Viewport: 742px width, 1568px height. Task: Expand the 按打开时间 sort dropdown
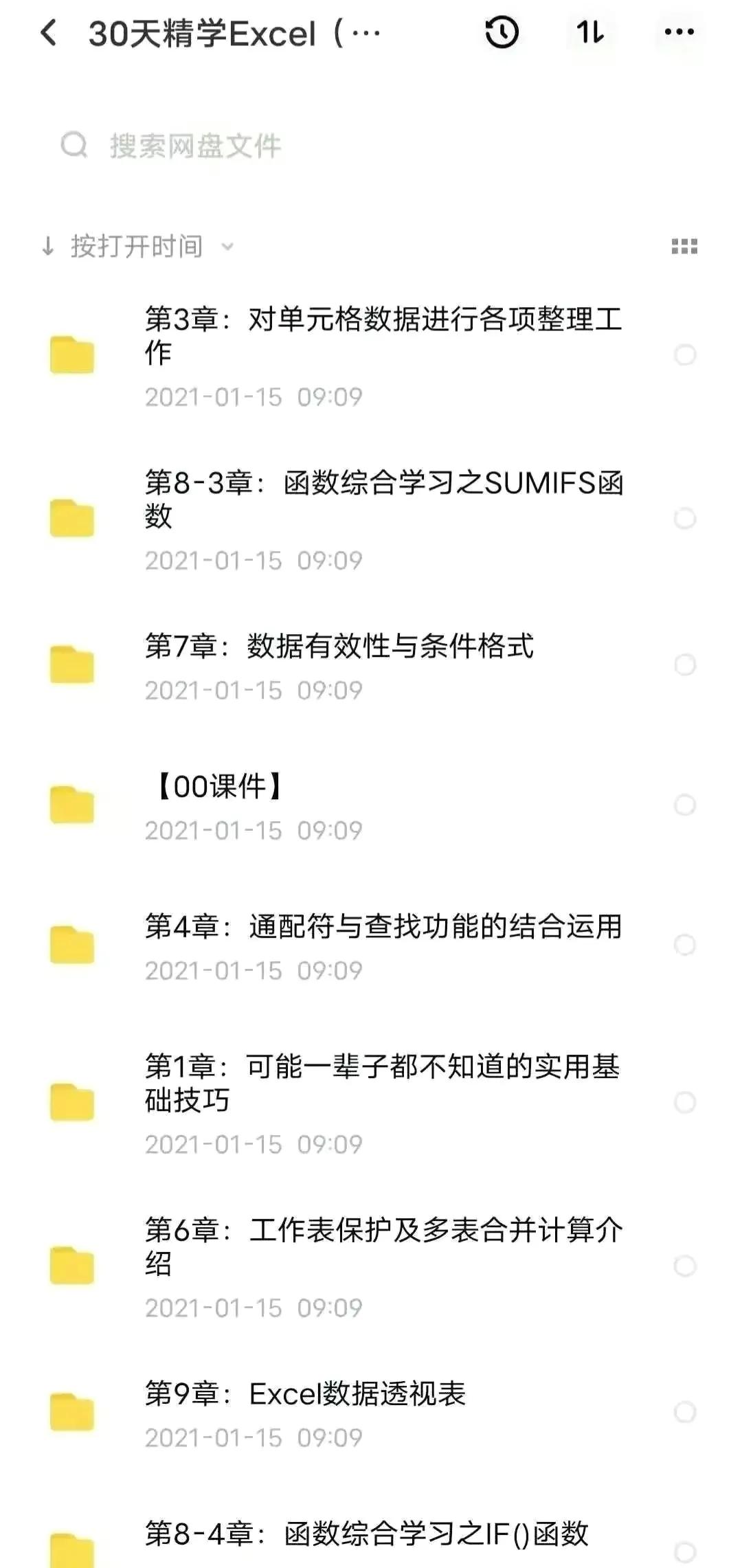click(x=137, y=247)
